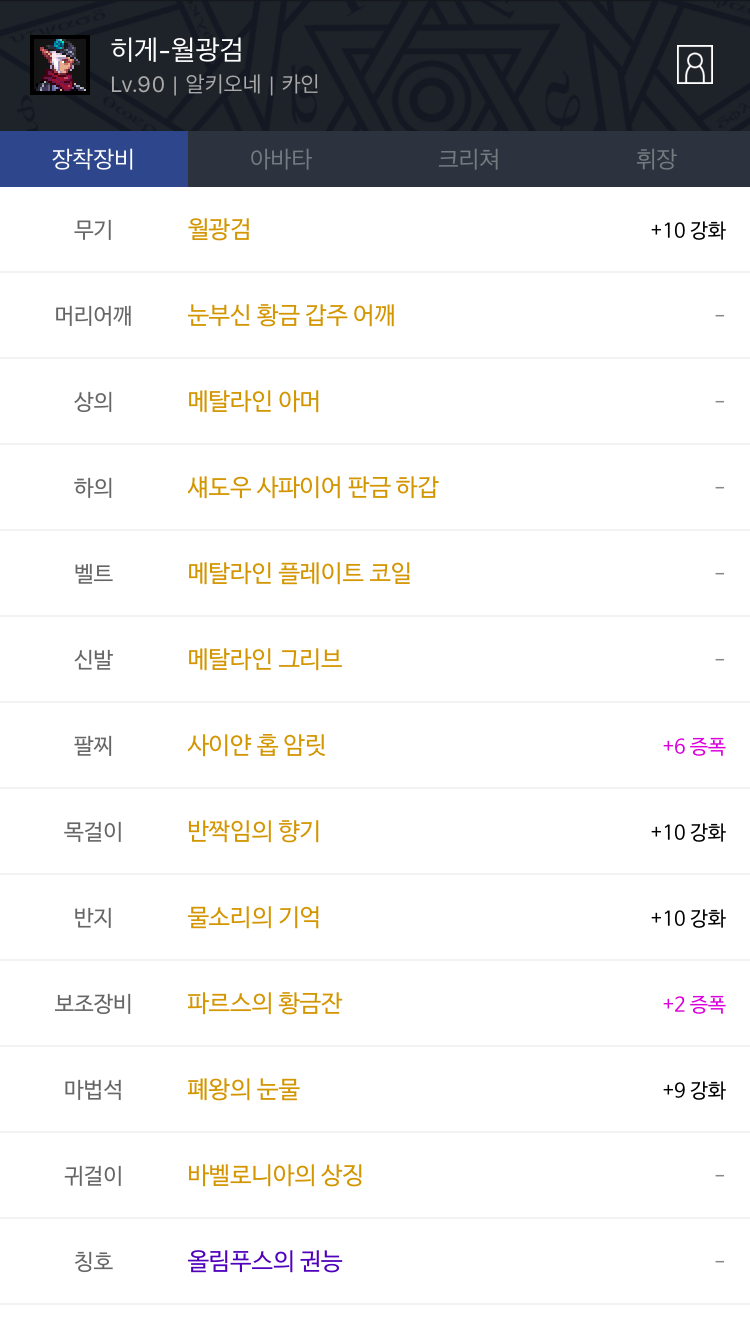Switch to the 크리쳐 tab

[x=469, y=159]
